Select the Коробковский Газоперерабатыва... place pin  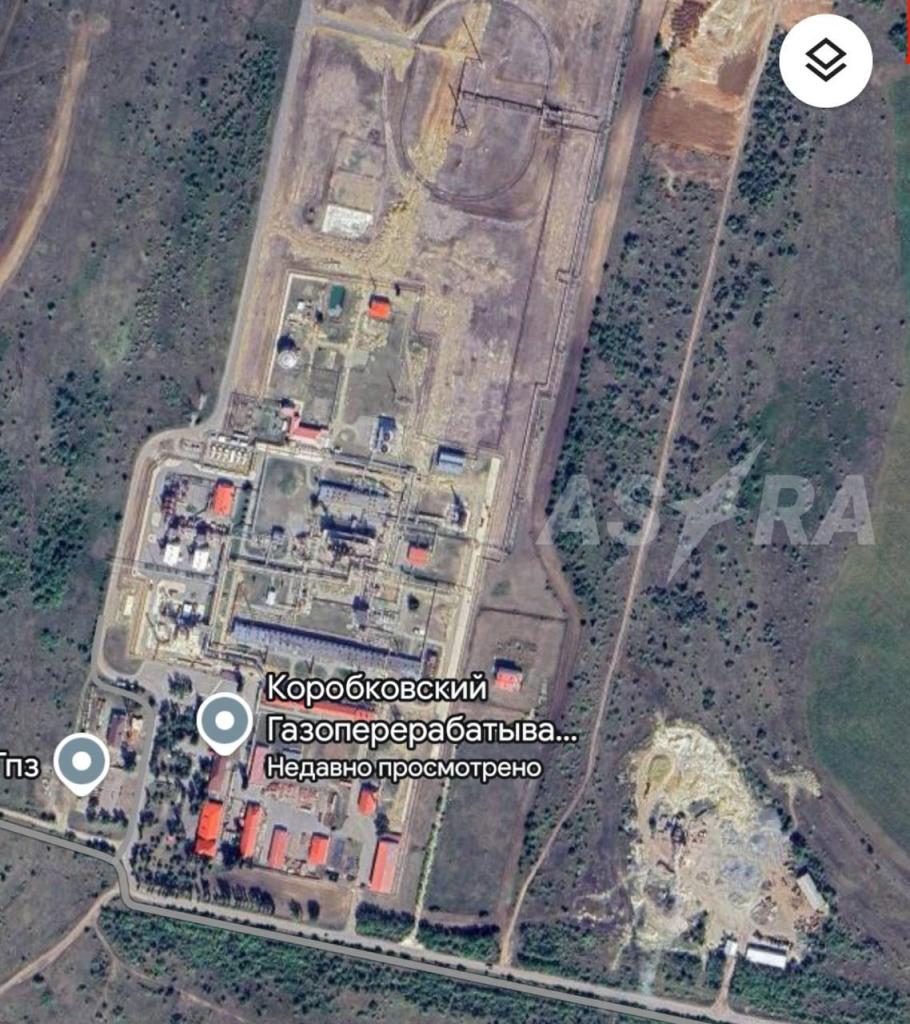click(x=225, y=722)
